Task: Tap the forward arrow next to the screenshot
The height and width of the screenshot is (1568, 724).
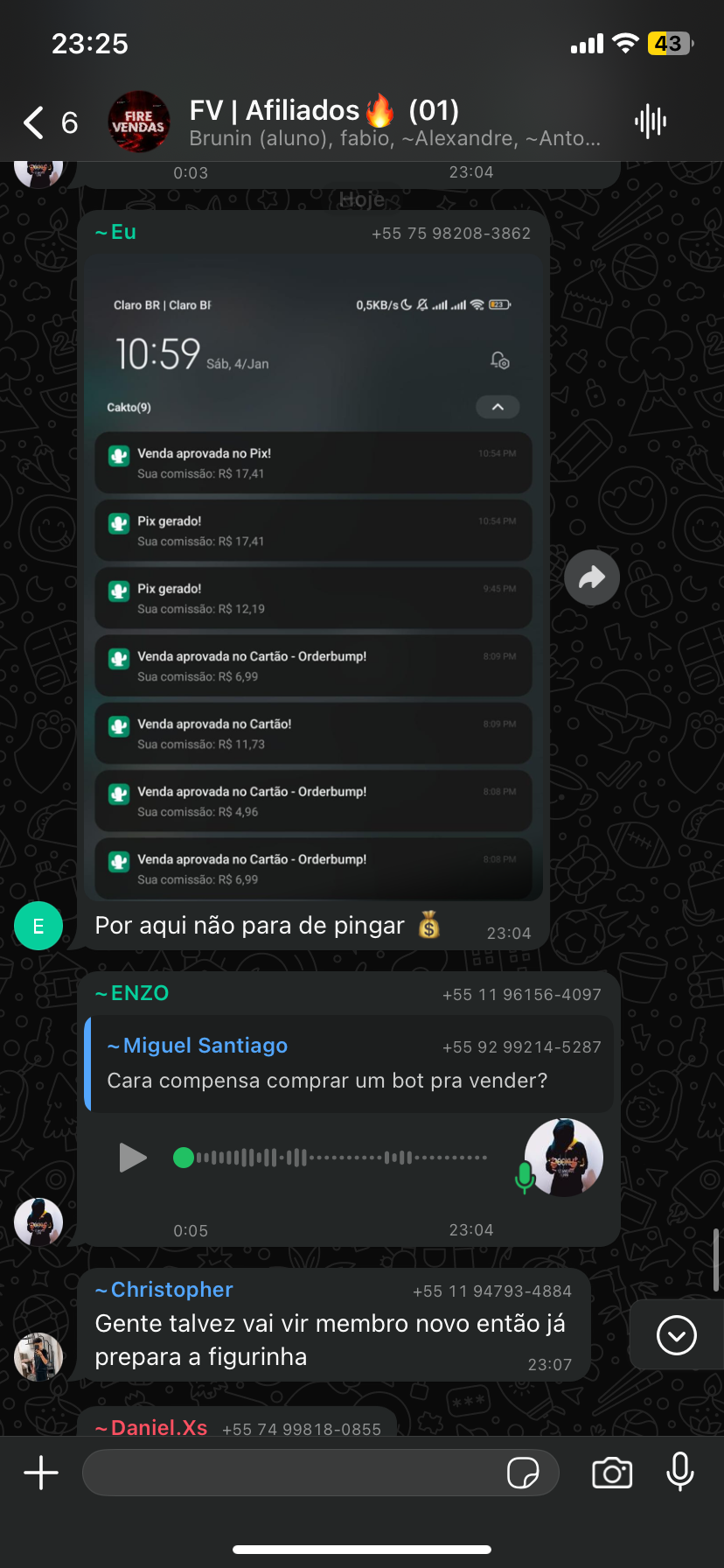Action: [x=592, y=577]
